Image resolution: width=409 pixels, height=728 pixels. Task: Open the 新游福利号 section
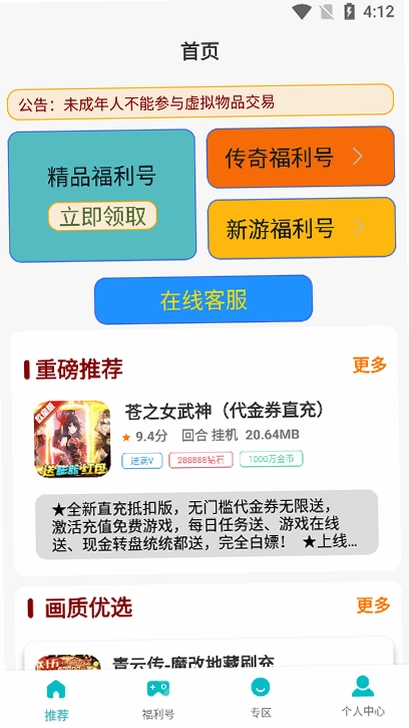point(302,228)
